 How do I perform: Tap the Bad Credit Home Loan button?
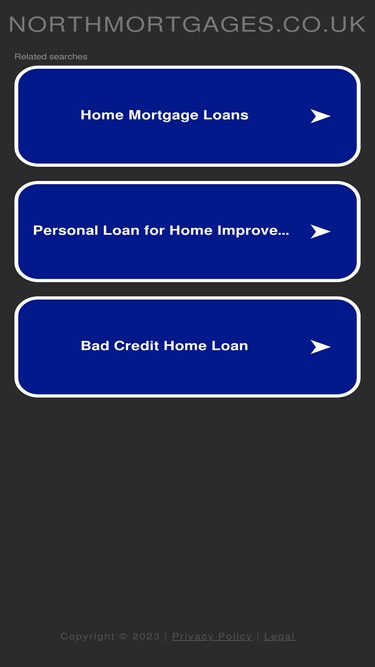tap(188, 347)
